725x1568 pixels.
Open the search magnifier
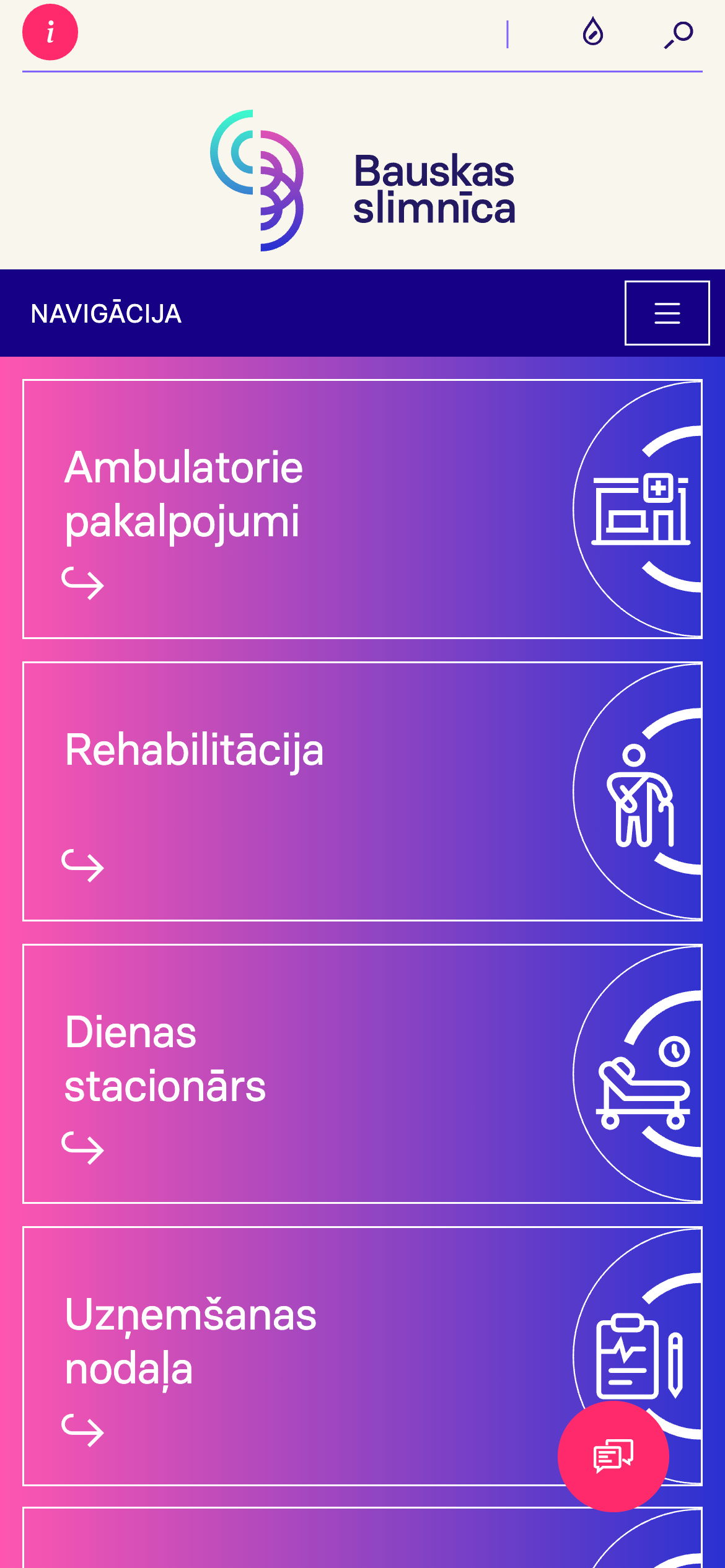click(679, 34)
